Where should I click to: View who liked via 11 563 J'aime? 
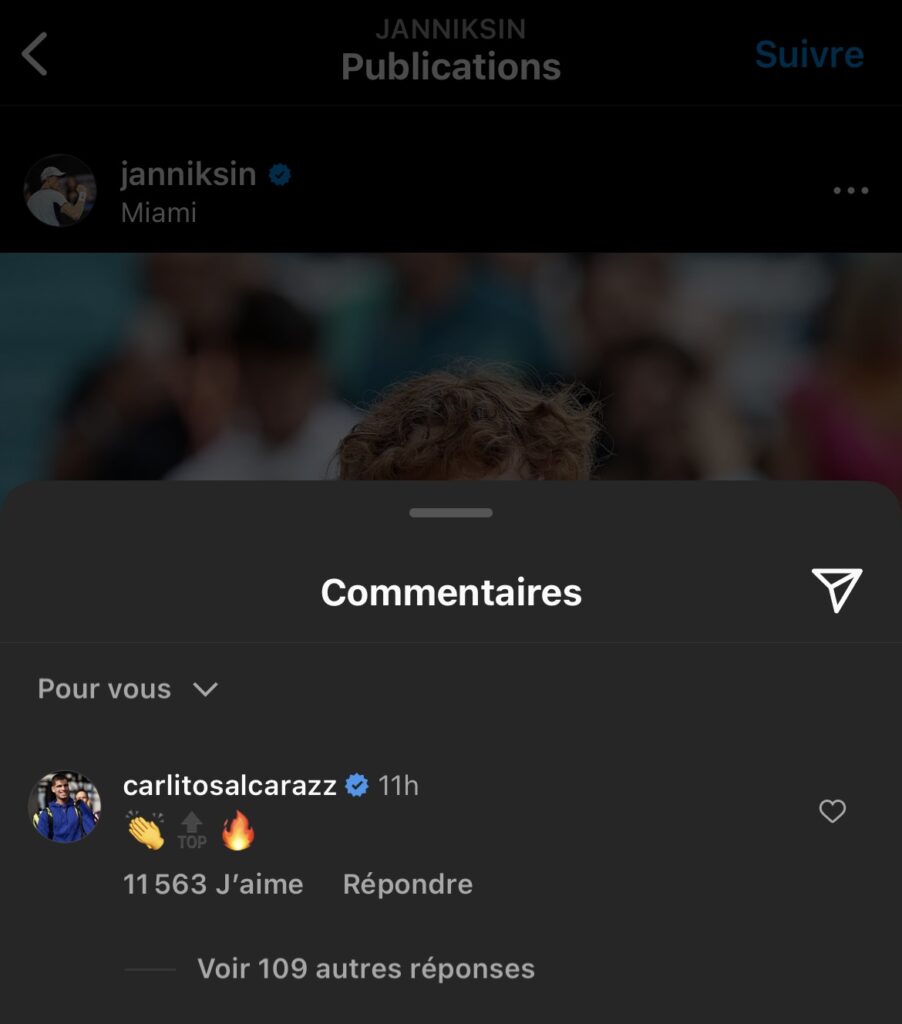213,884
